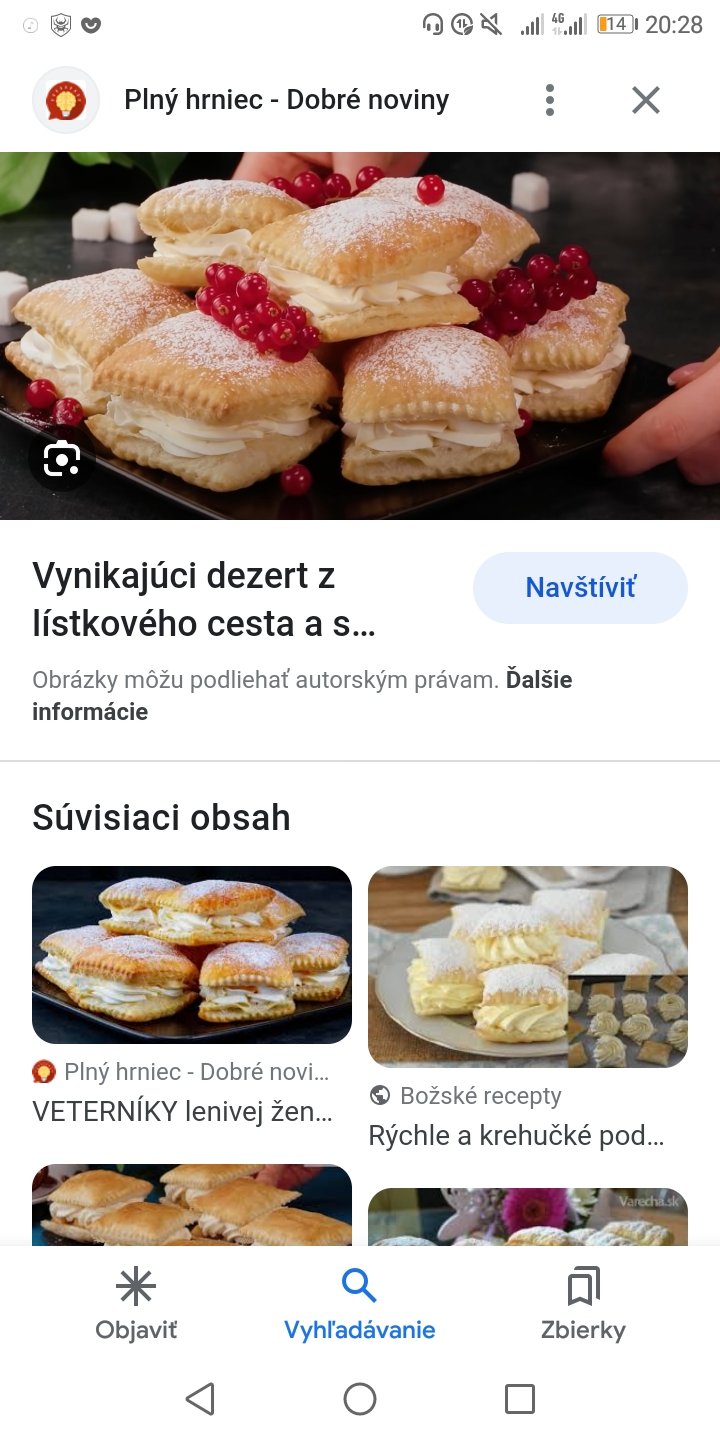Image resolution: width=720 pixels, height=1440 pixels.
Task: Switch to the Vyhľadávanie tab
Action: click(360, 1304)
